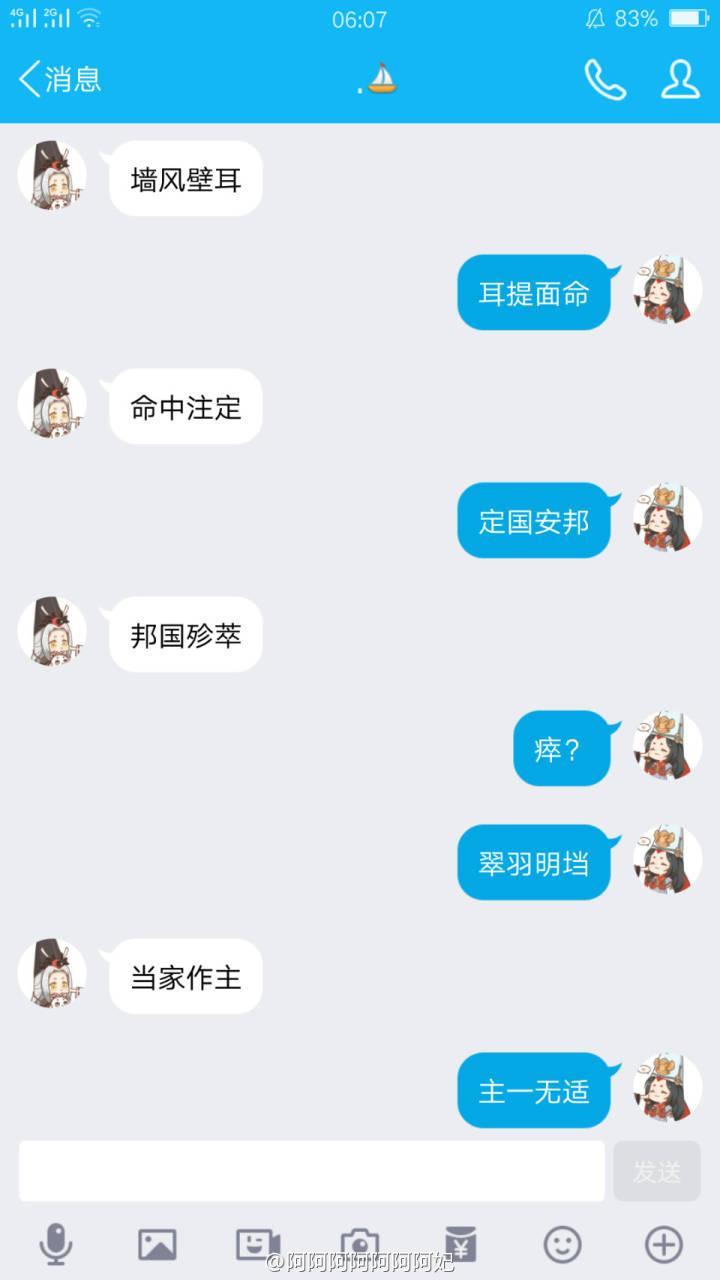Open the image gallery picker
Viewport: 720px width, 1280px height.
point(157,1245)
